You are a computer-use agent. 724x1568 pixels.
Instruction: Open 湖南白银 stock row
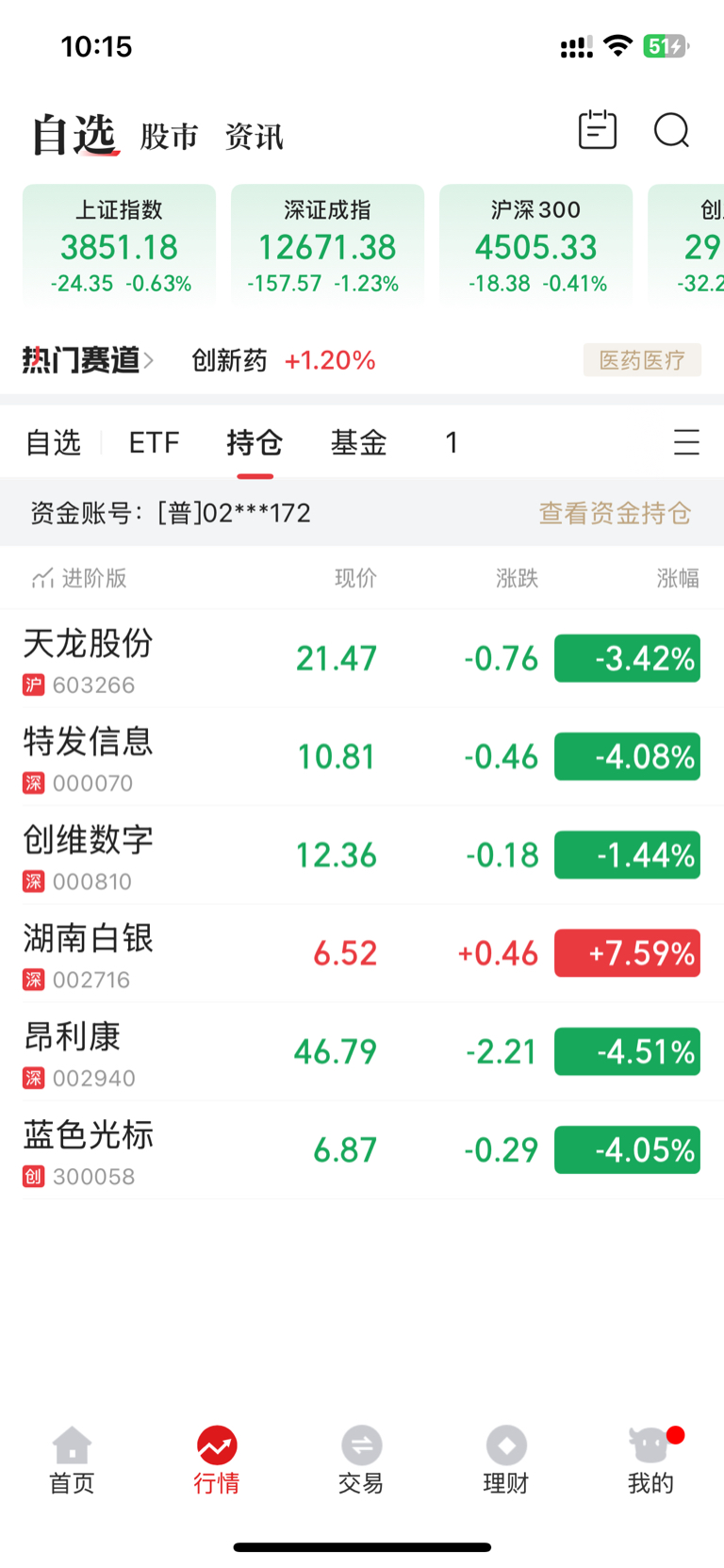point(362,953)
